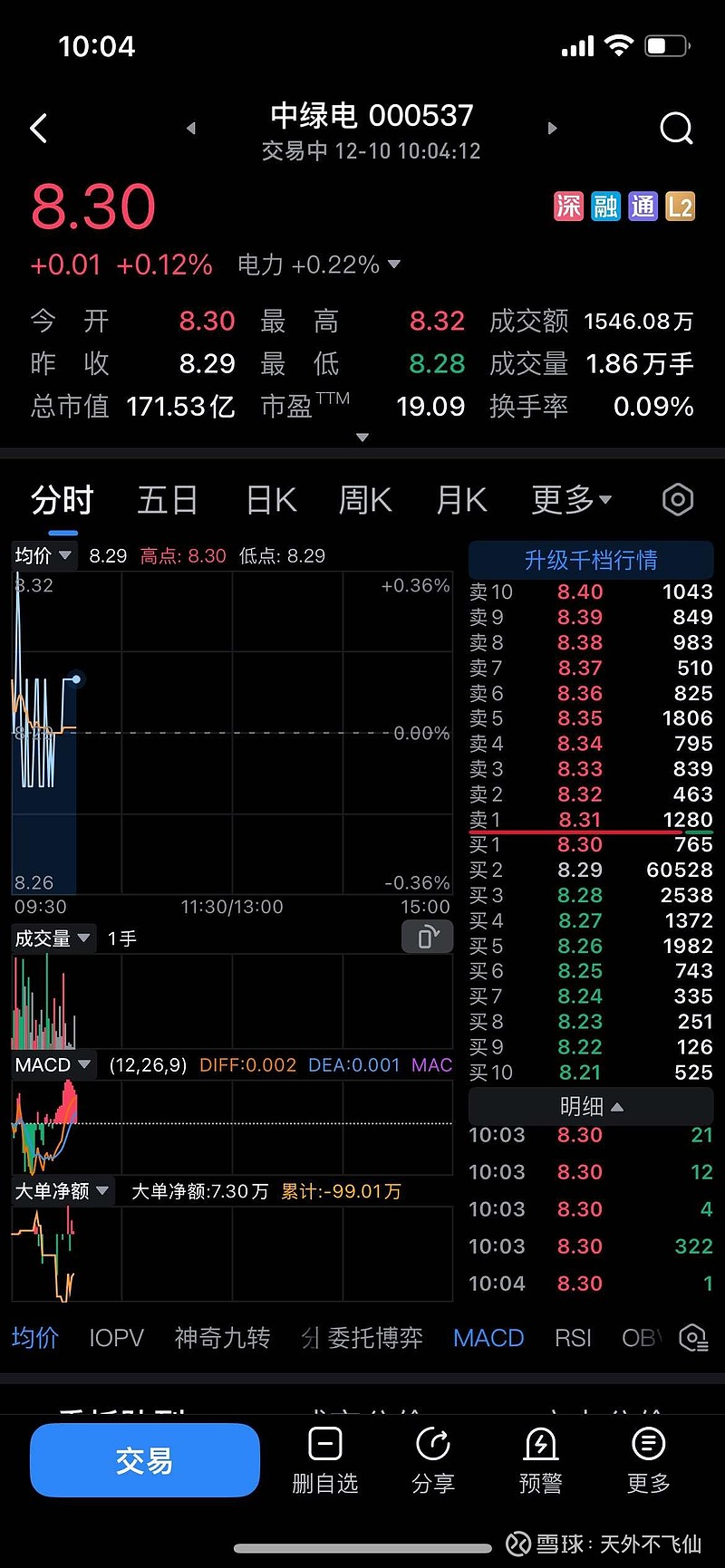The width and height of the screenshot is (725, 1568).
Task: Jump to the next stock arrow
Action: pyautogui.click(x=552, y=129)
